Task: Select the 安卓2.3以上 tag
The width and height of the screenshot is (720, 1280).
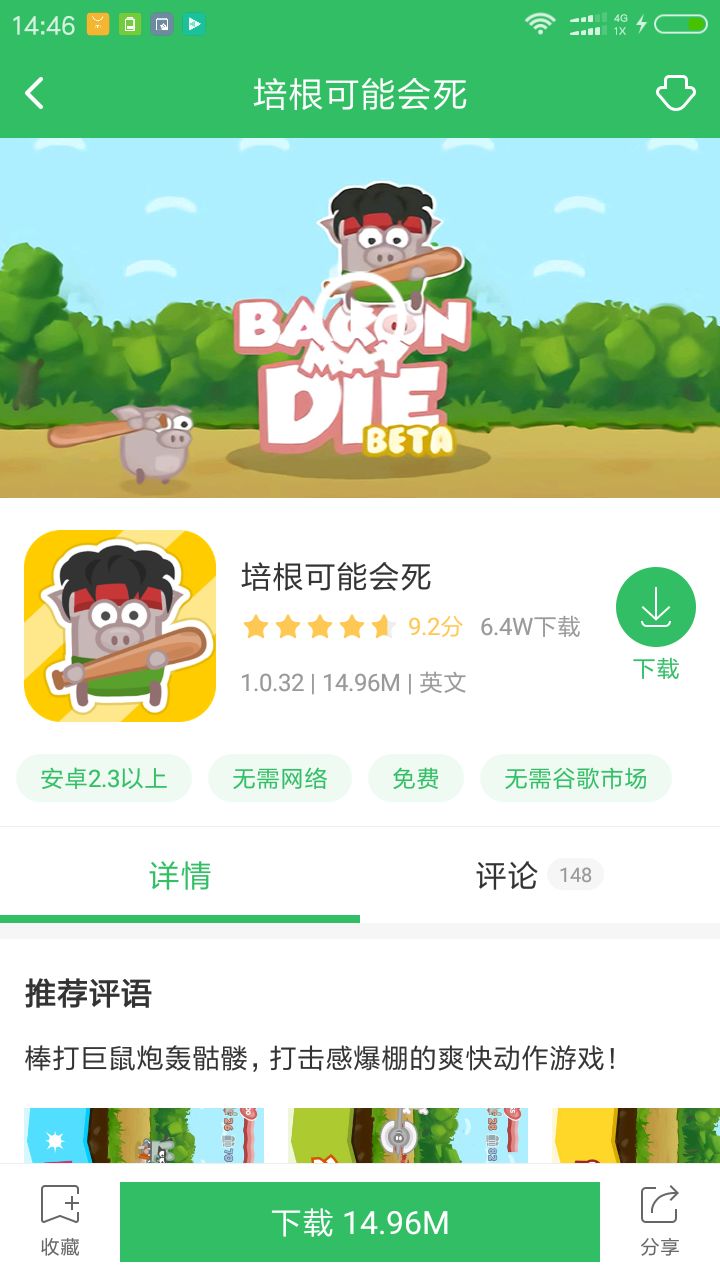Action: (103, 778)
